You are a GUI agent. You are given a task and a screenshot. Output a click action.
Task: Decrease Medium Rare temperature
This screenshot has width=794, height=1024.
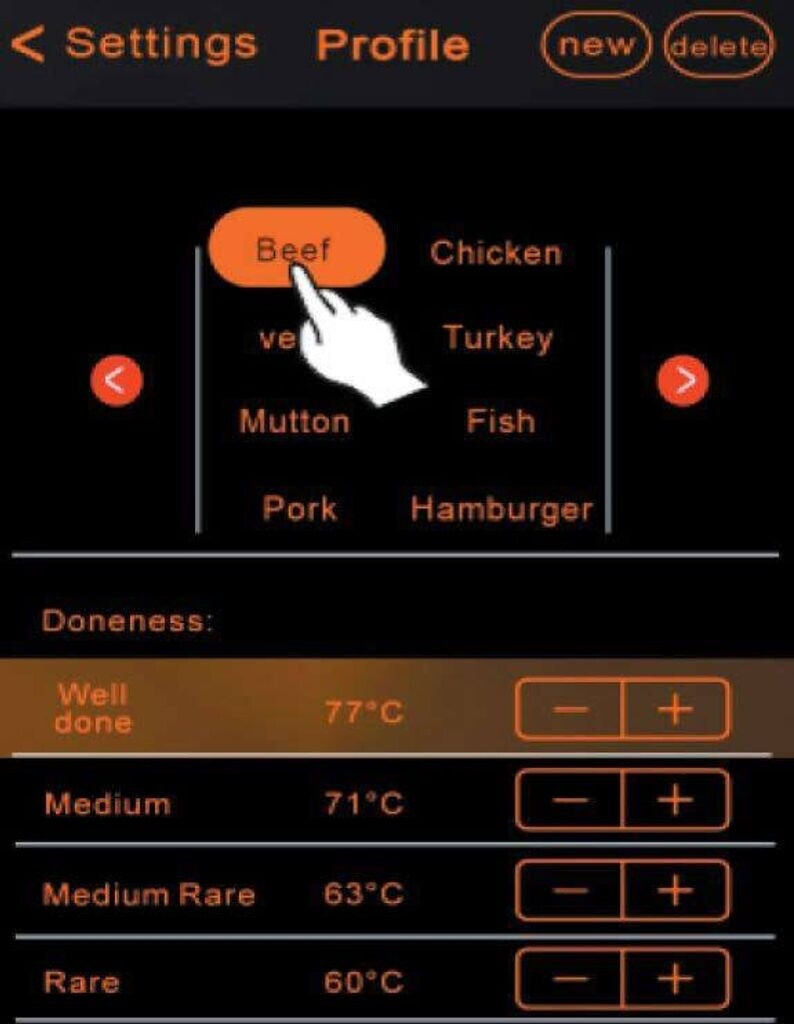point(569,891)
